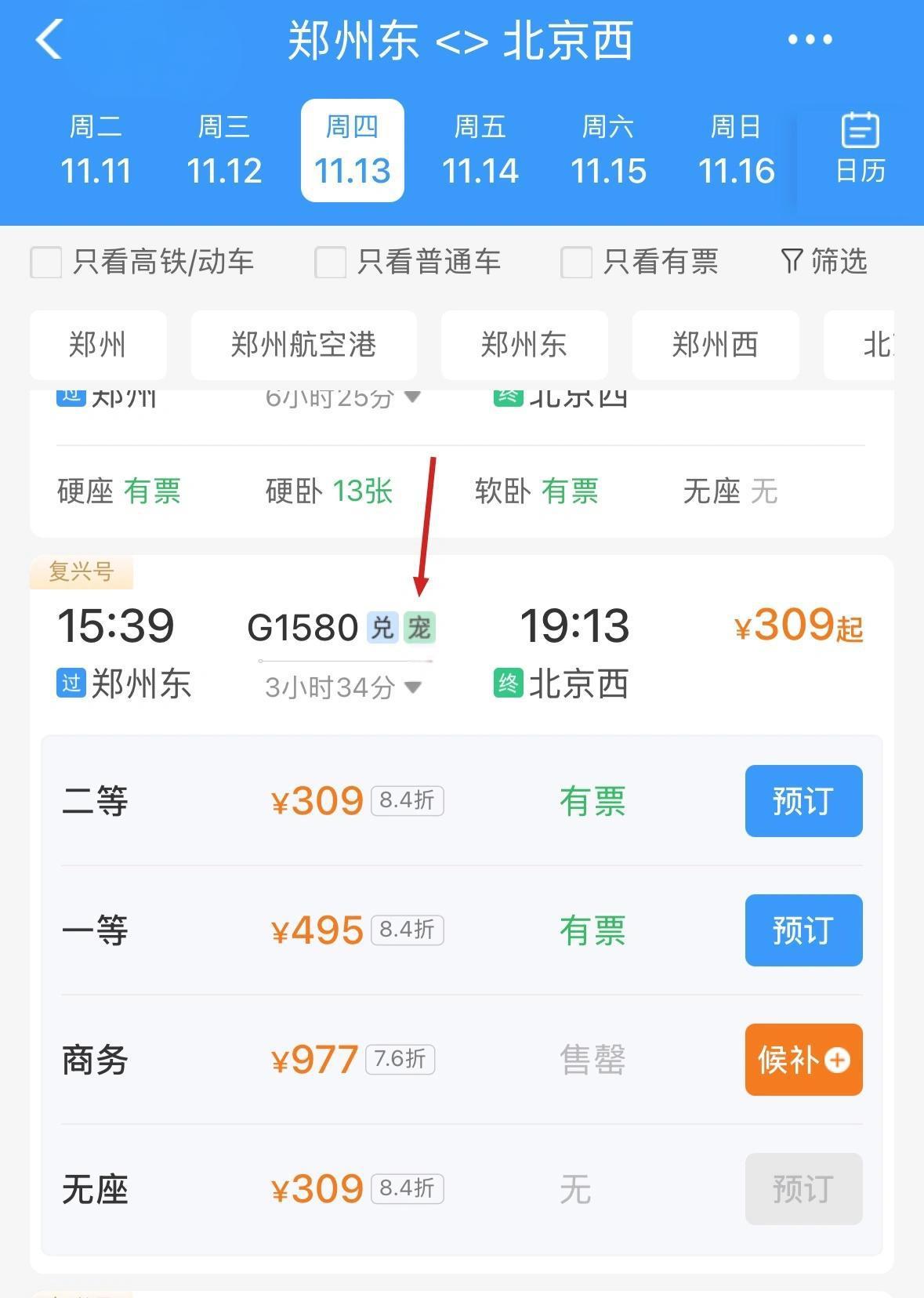
Task: Book 二等 seat for ¥309
Action: pyautogui.click(x=803, y=801)
